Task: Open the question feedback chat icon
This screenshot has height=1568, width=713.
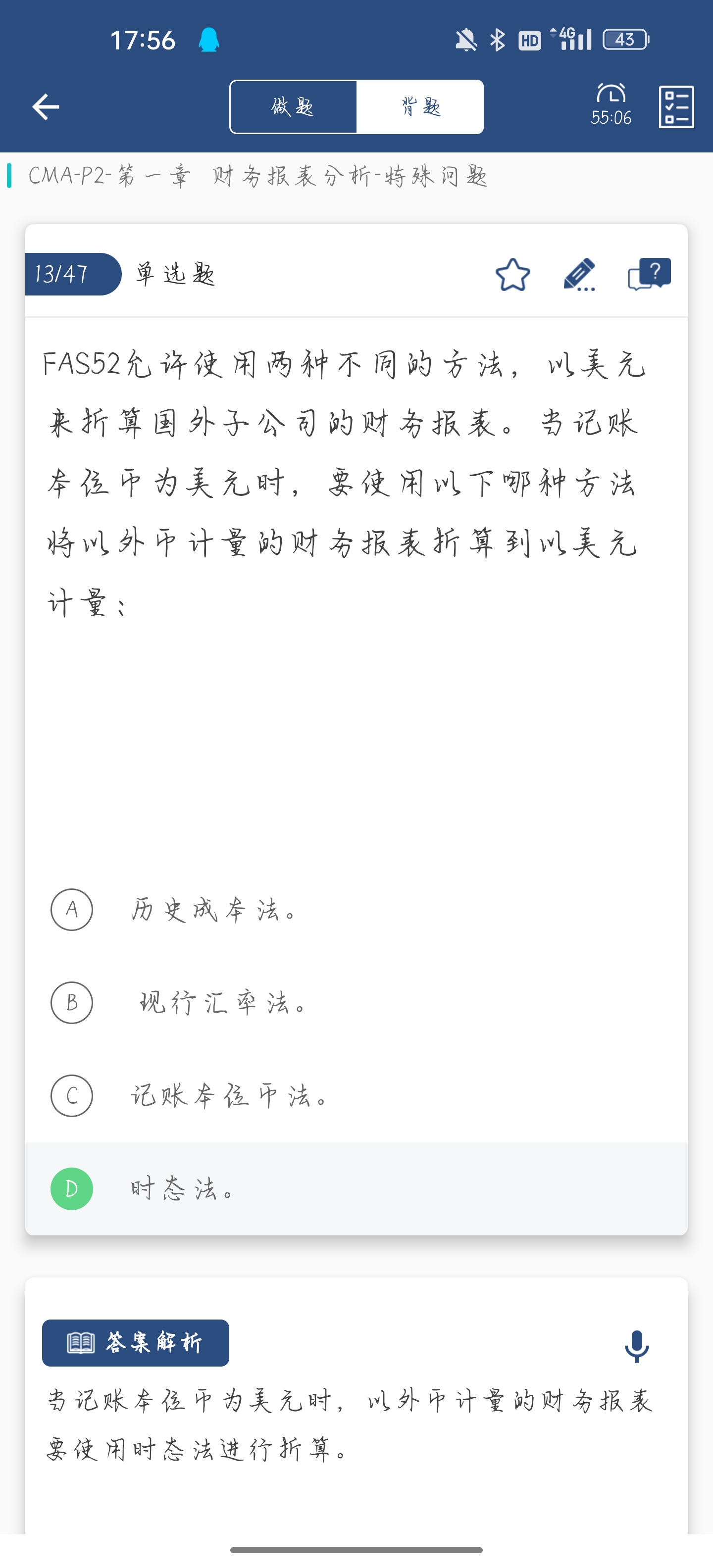Action: pyautogui.click(x=649, y=275)
